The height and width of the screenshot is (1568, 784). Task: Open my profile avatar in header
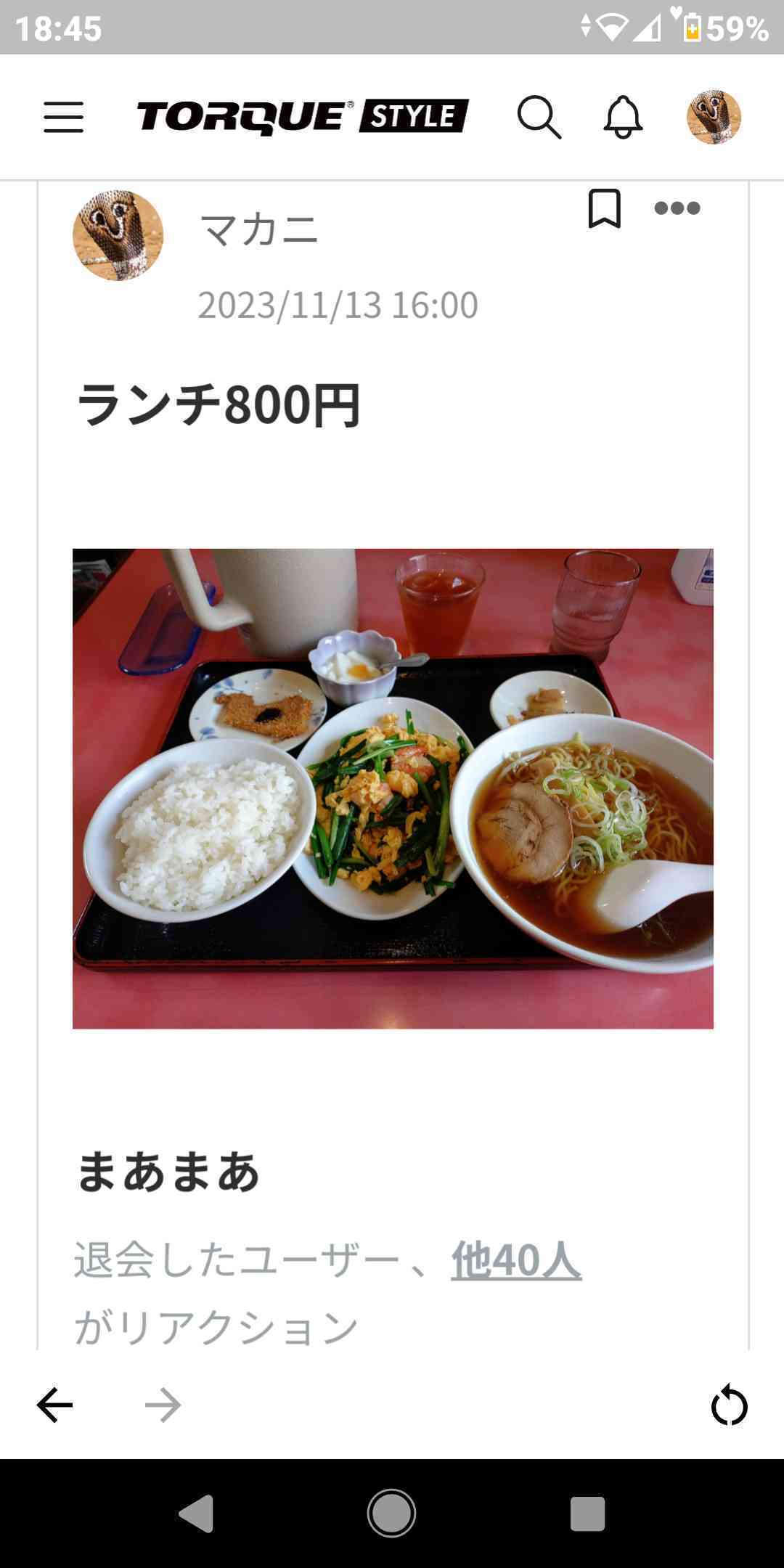pyautogui.click(x=714, y=117)
